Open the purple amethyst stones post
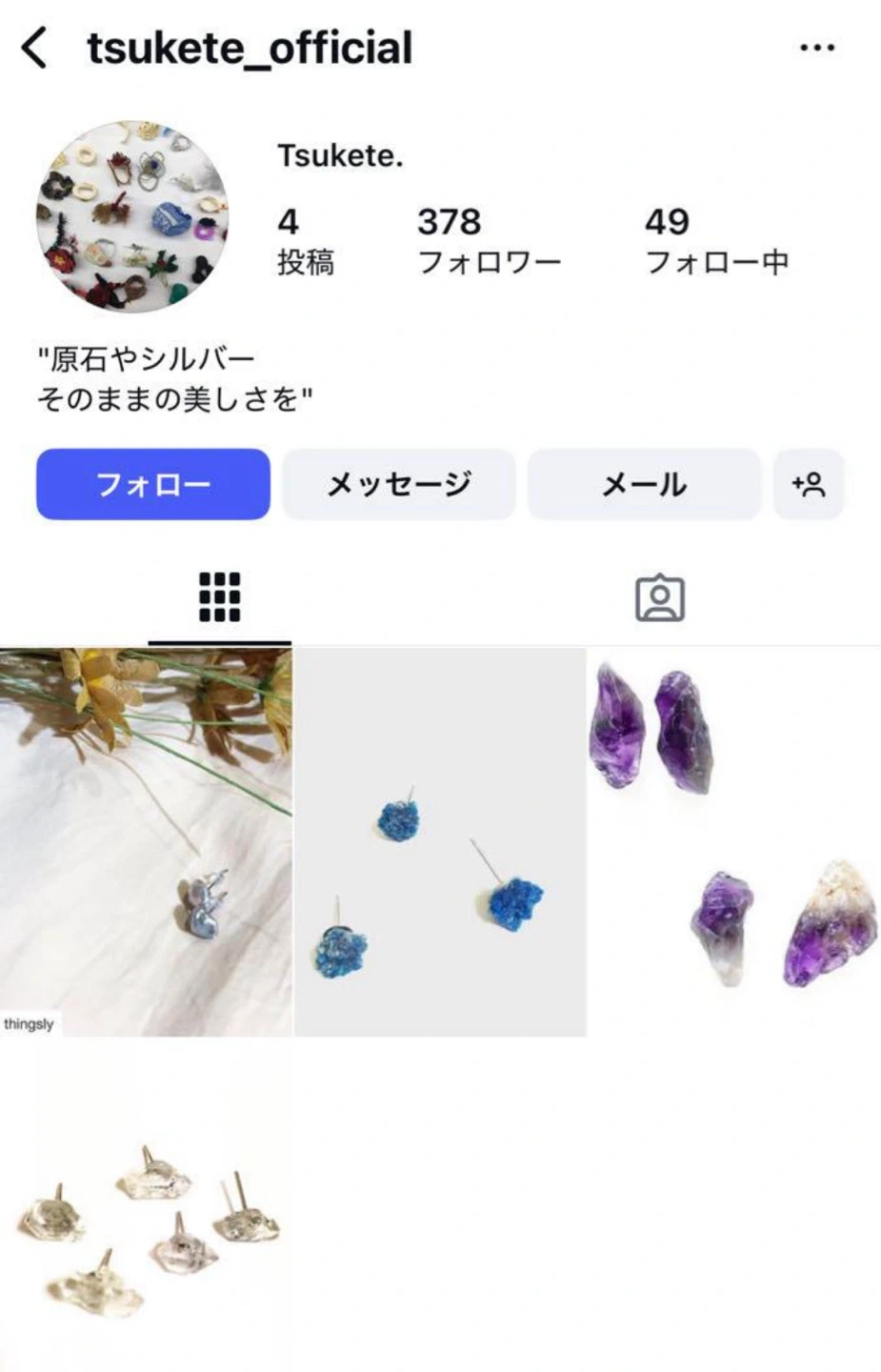Image resolution: width=881 pixels, height=1372 pixels. pos(734,842)
